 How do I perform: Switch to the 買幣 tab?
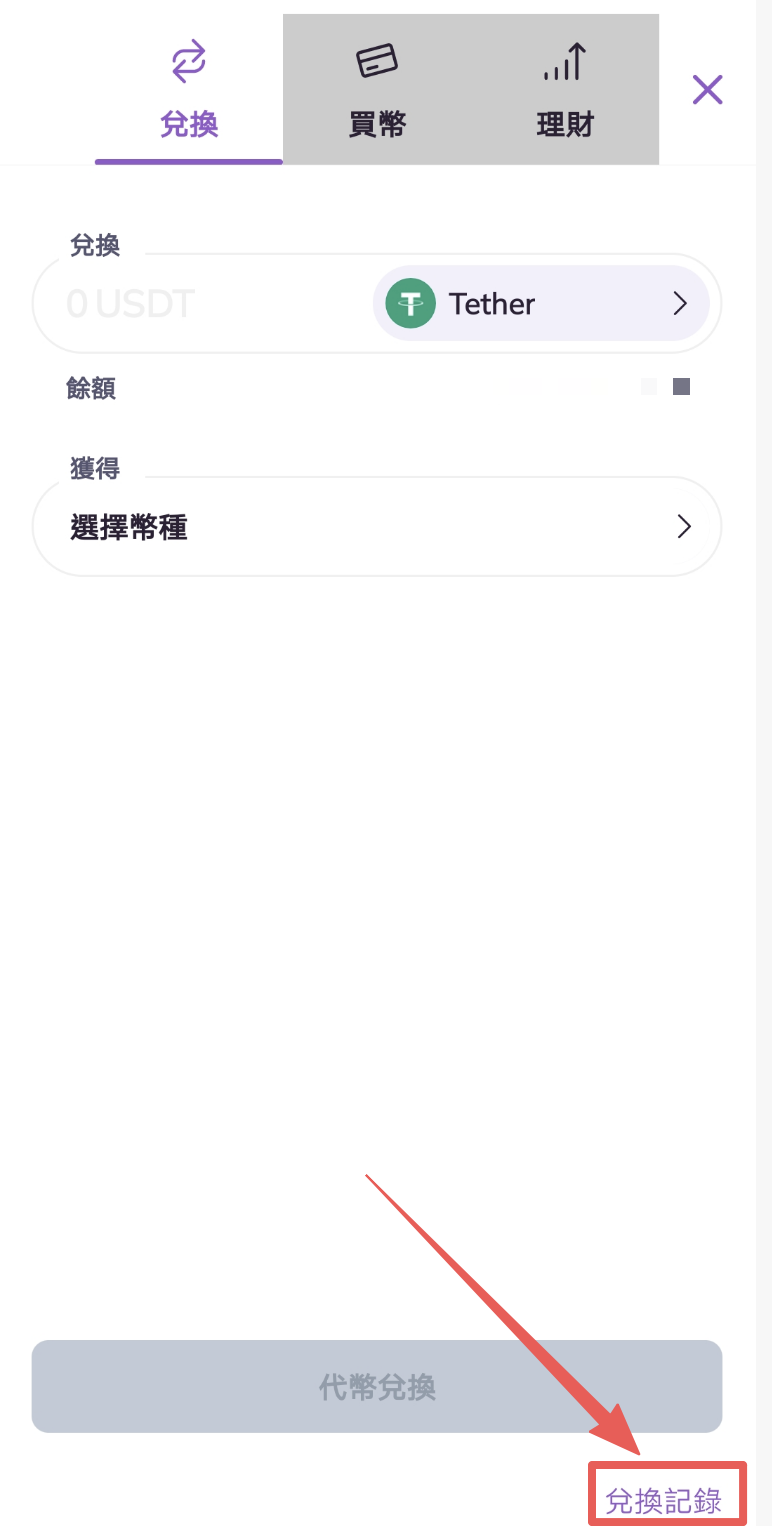[x=377, y=90]
